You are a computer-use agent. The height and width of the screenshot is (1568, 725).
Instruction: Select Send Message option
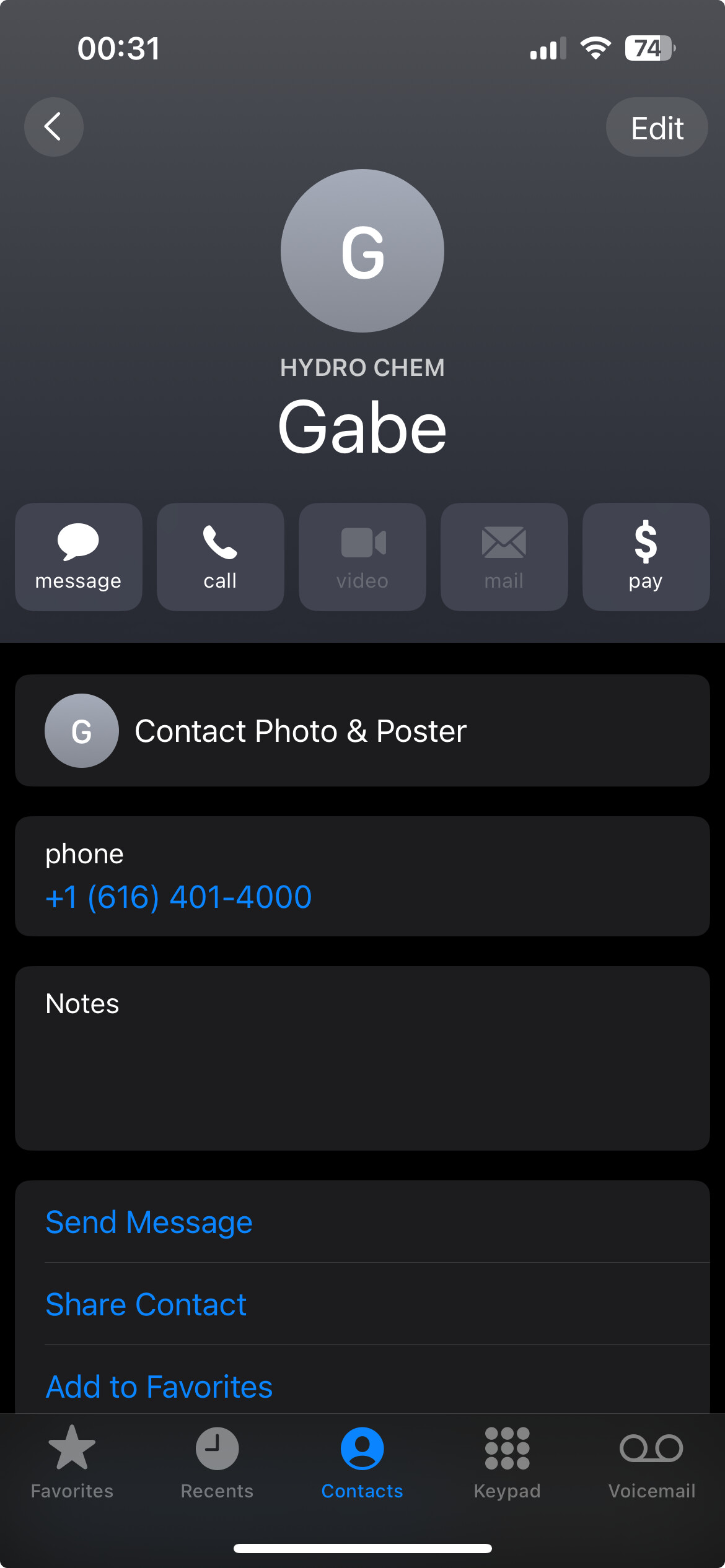coord(149,1222)
